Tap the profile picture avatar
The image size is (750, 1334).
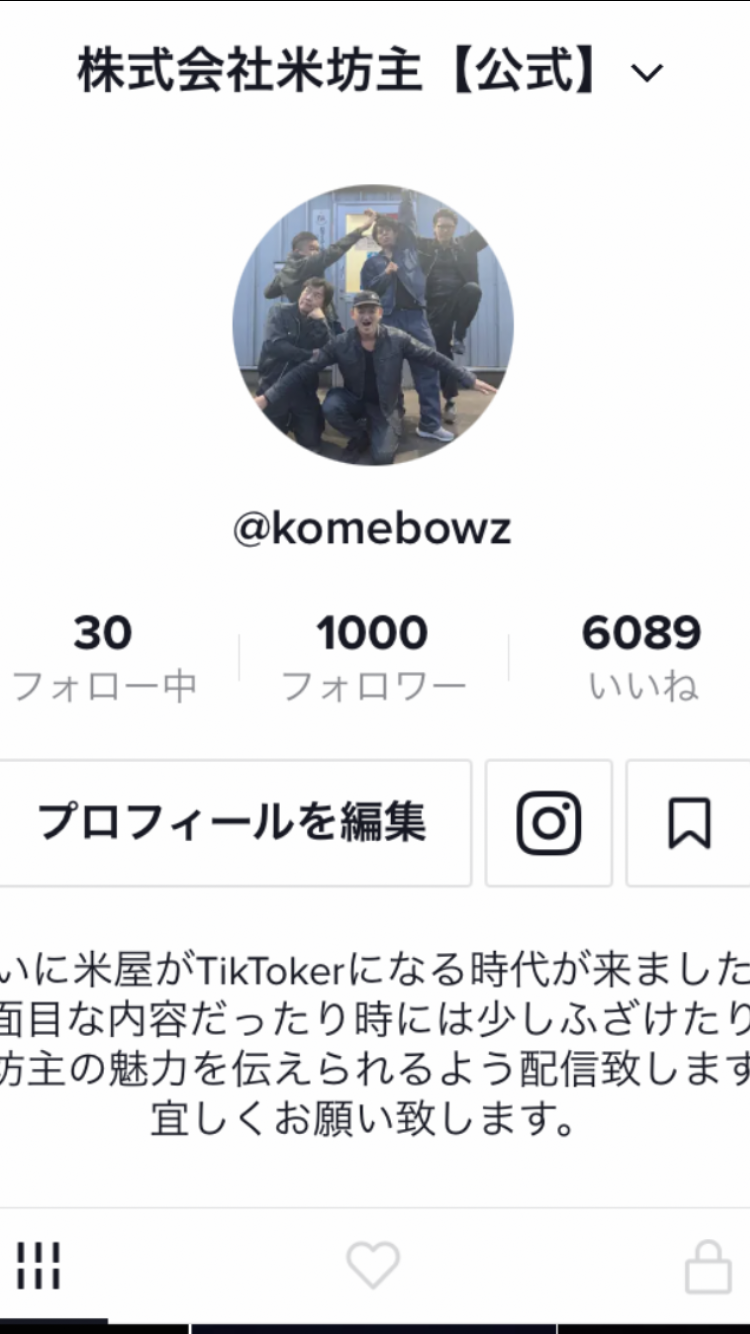pyautogui.click(x=373, y=325)
